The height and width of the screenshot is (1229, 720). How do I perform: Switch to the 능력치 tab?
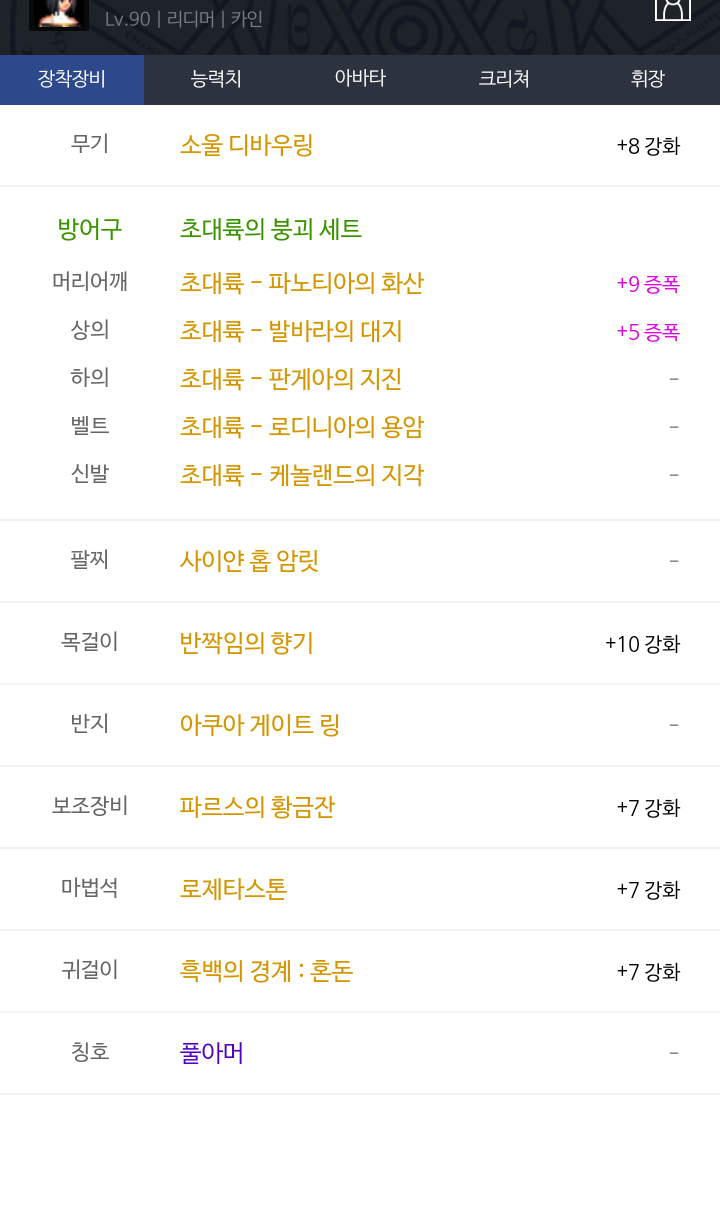pyautogui.click(x=216, y=79)
